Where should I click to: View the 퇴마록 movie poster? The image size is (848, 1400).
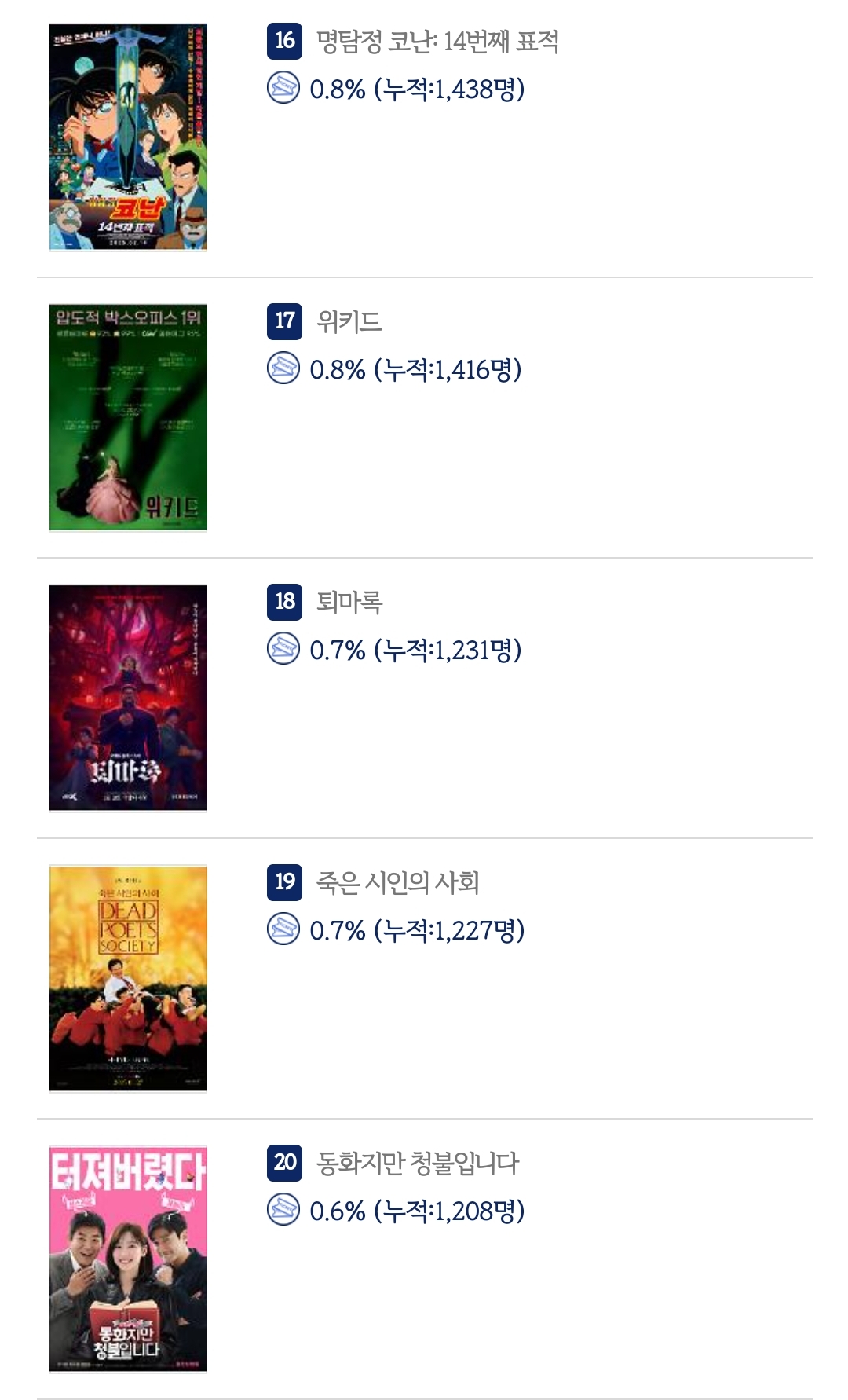click(x=128, y=697)
